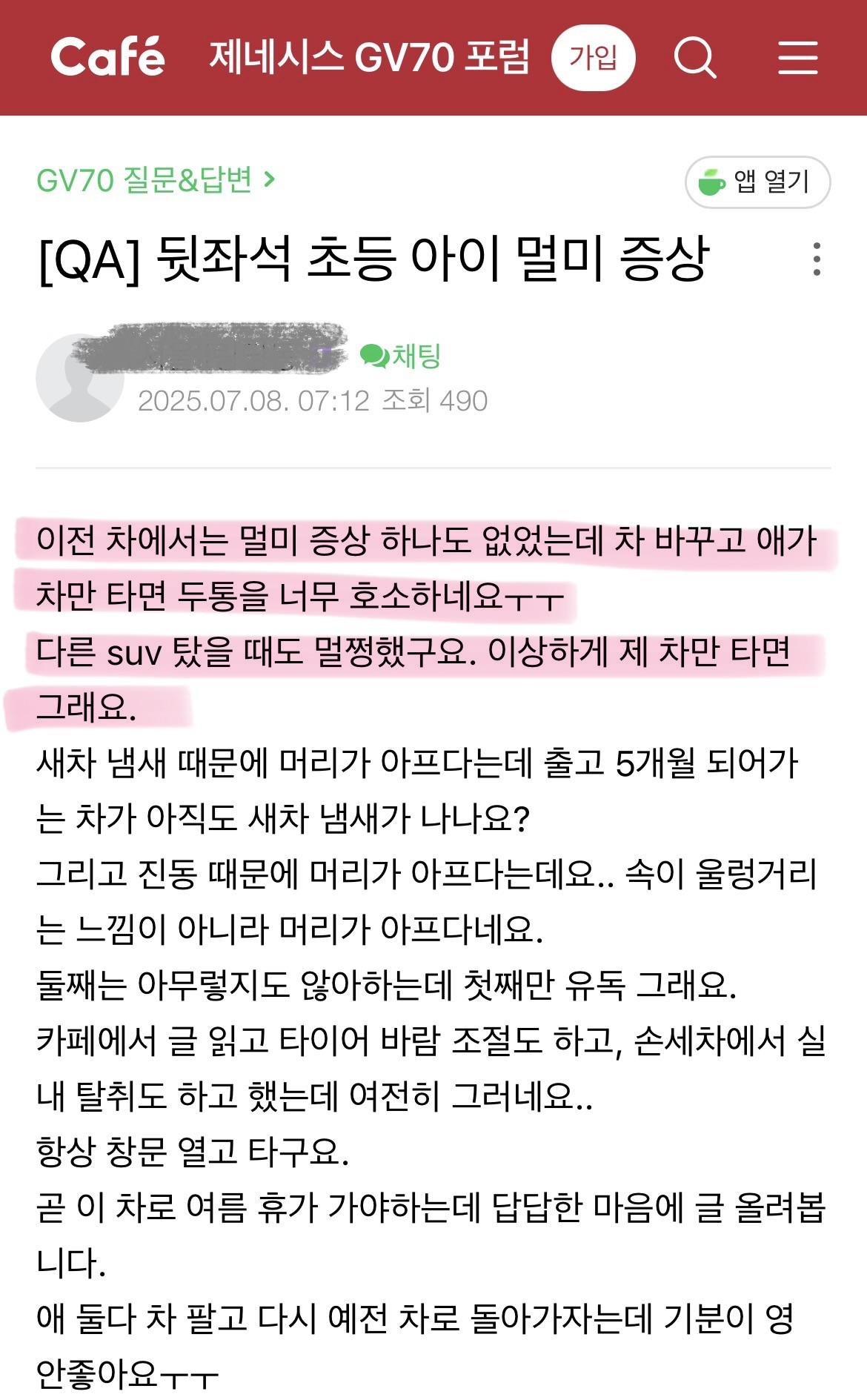Open the hamburger menu
The width and height of the screenshot is (867, 1400).
tap(797, 57)
